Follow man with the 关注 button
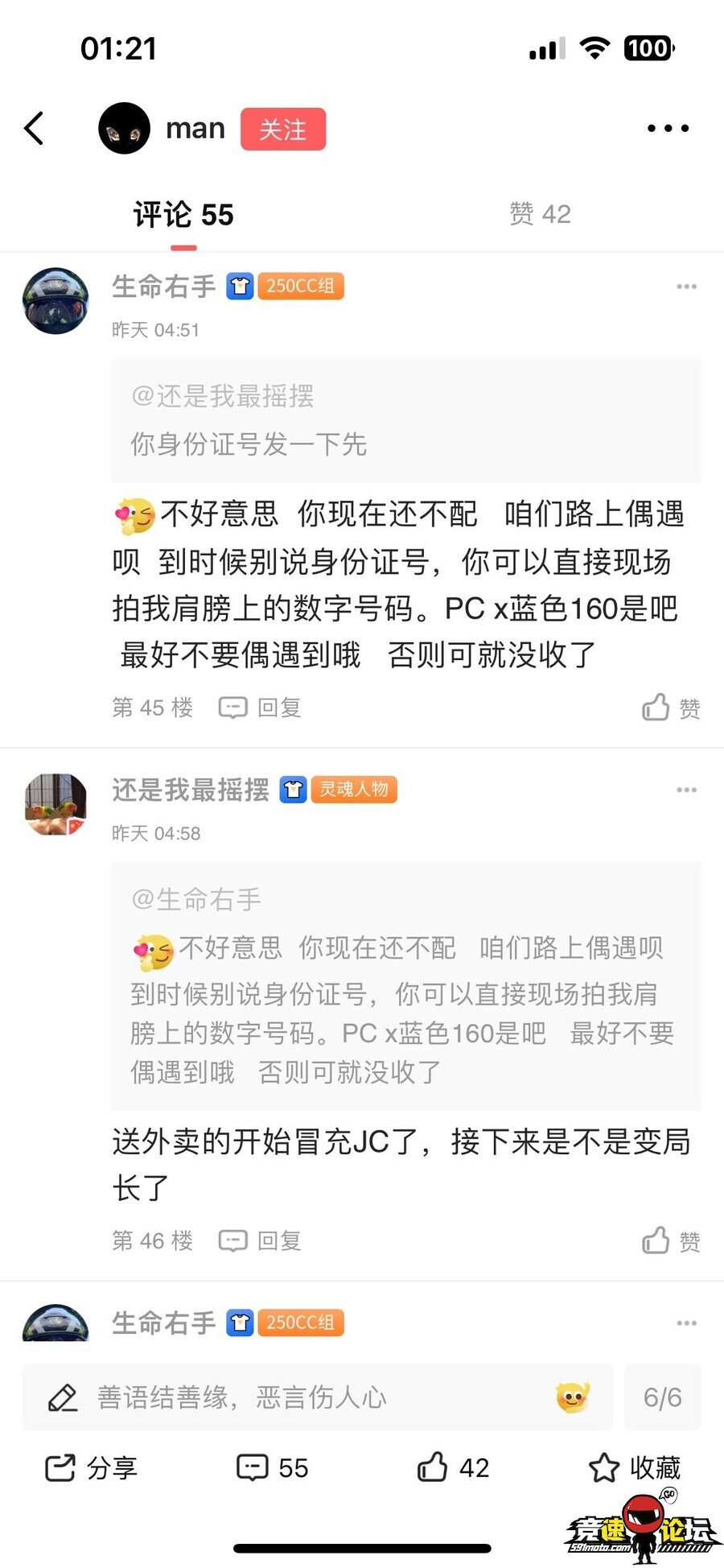Viewport: 724px width, 1568px height. coord(282,129)
